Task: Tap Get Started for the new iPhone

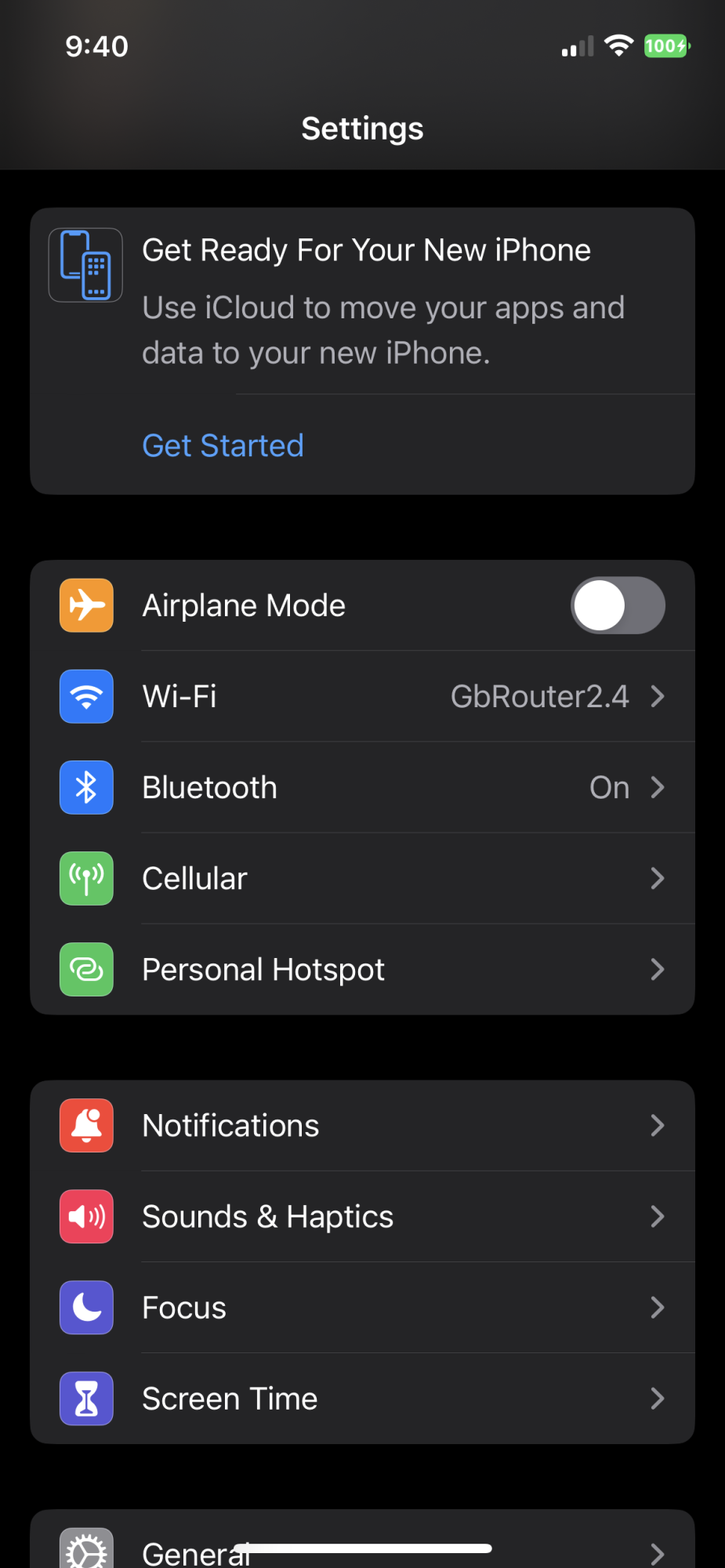Action: tap(223, 445)
